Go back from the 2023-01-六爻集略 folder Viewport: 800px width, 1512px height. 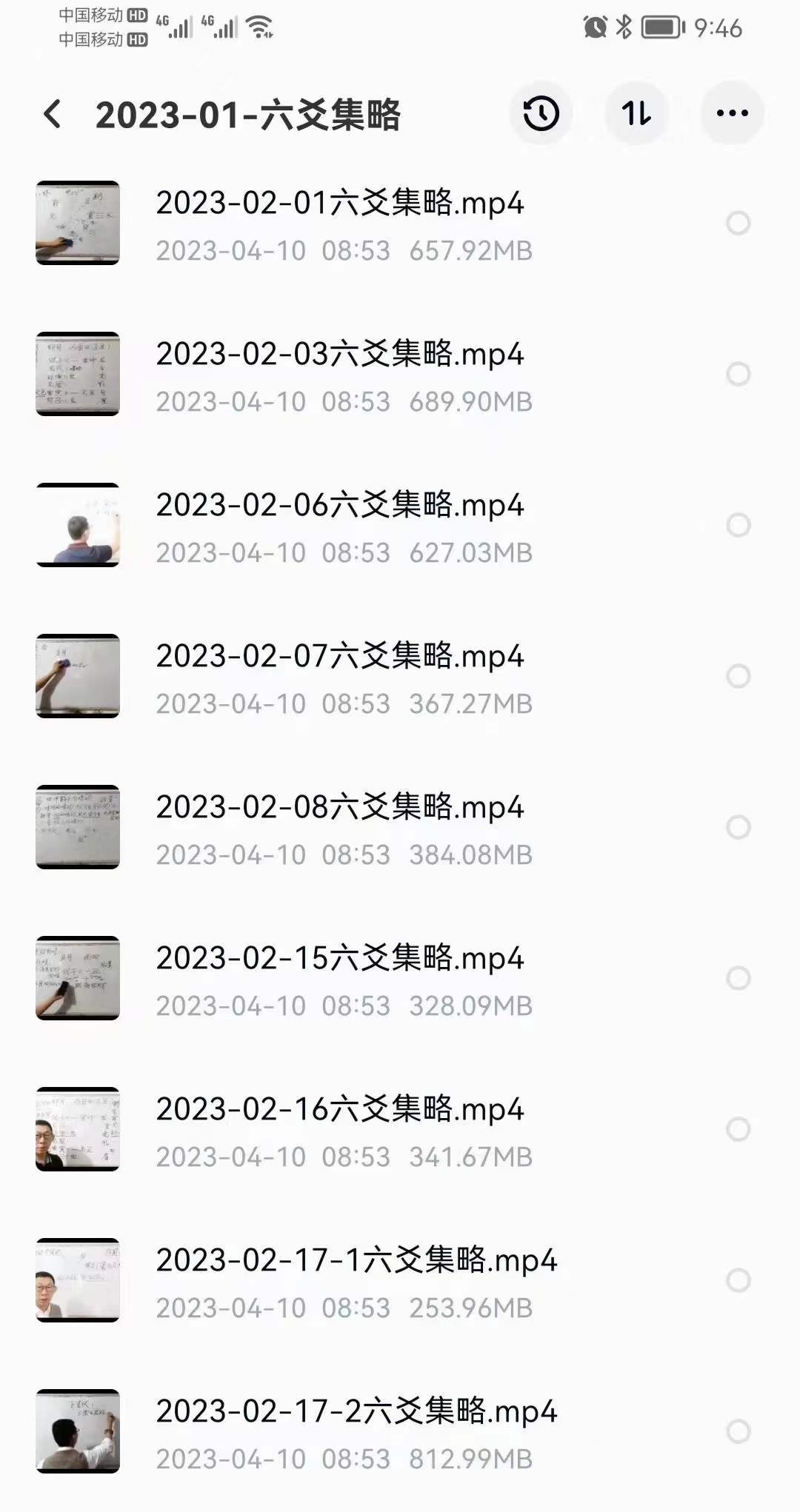(x=53, y=114)
